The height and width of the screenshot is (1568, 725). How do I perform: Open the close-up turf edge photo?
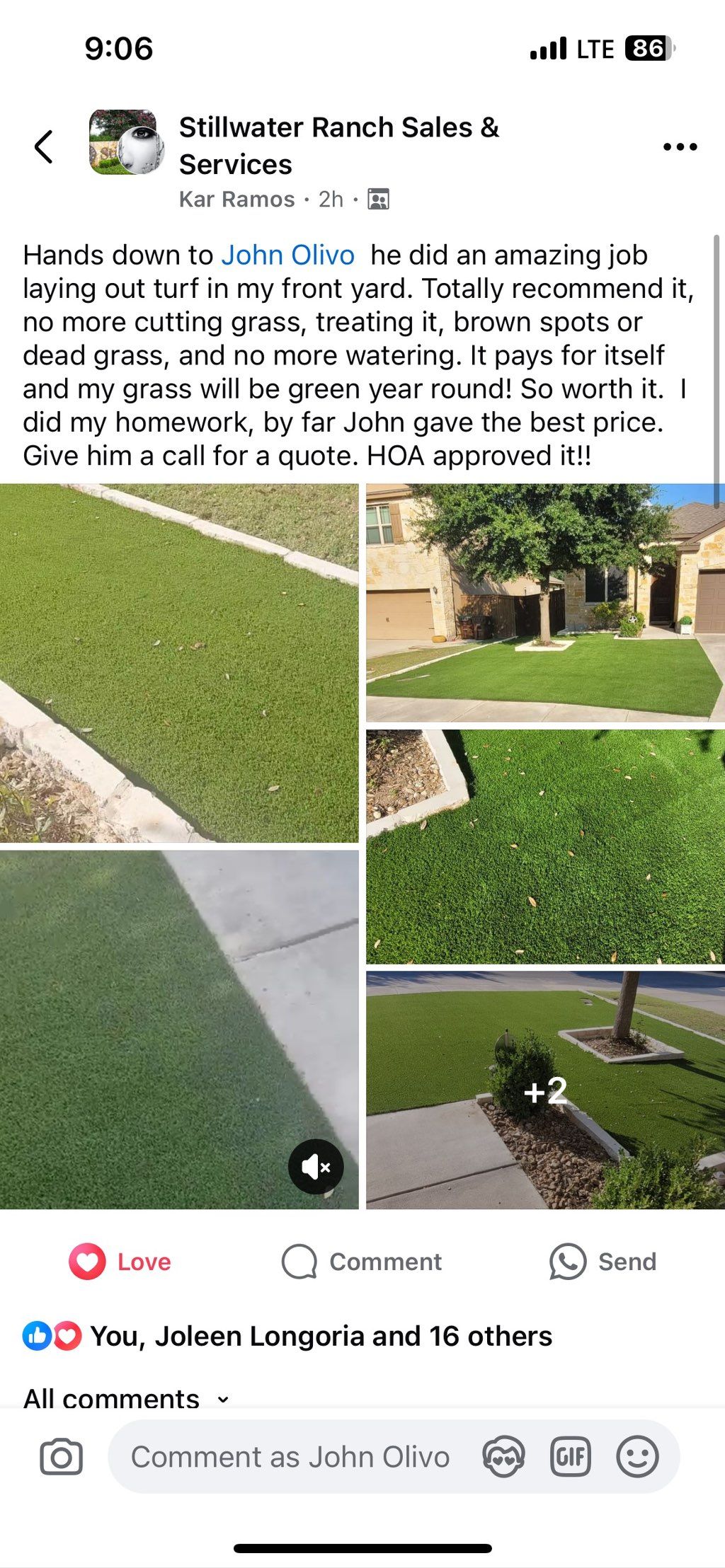pos(178,662)
